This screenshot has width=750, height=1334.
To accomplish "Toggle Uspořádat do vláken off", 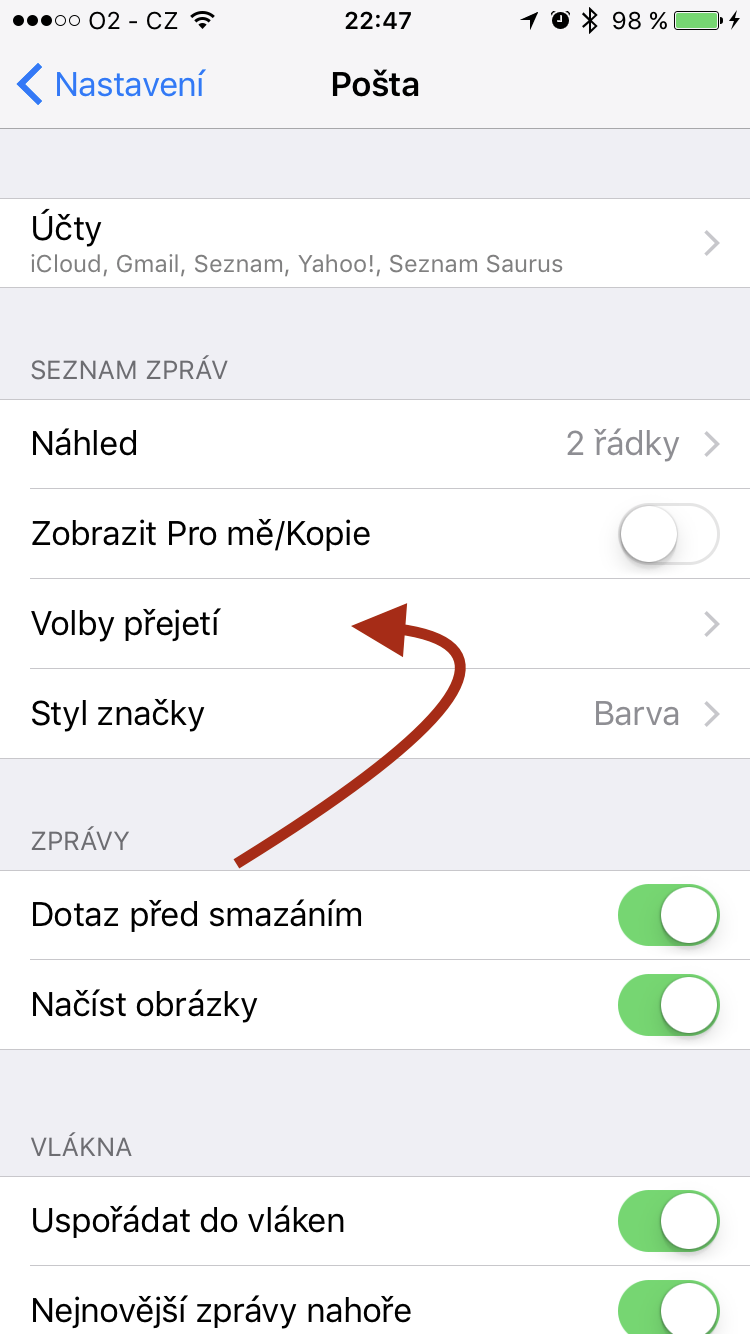I will [x=668, y=1221].
